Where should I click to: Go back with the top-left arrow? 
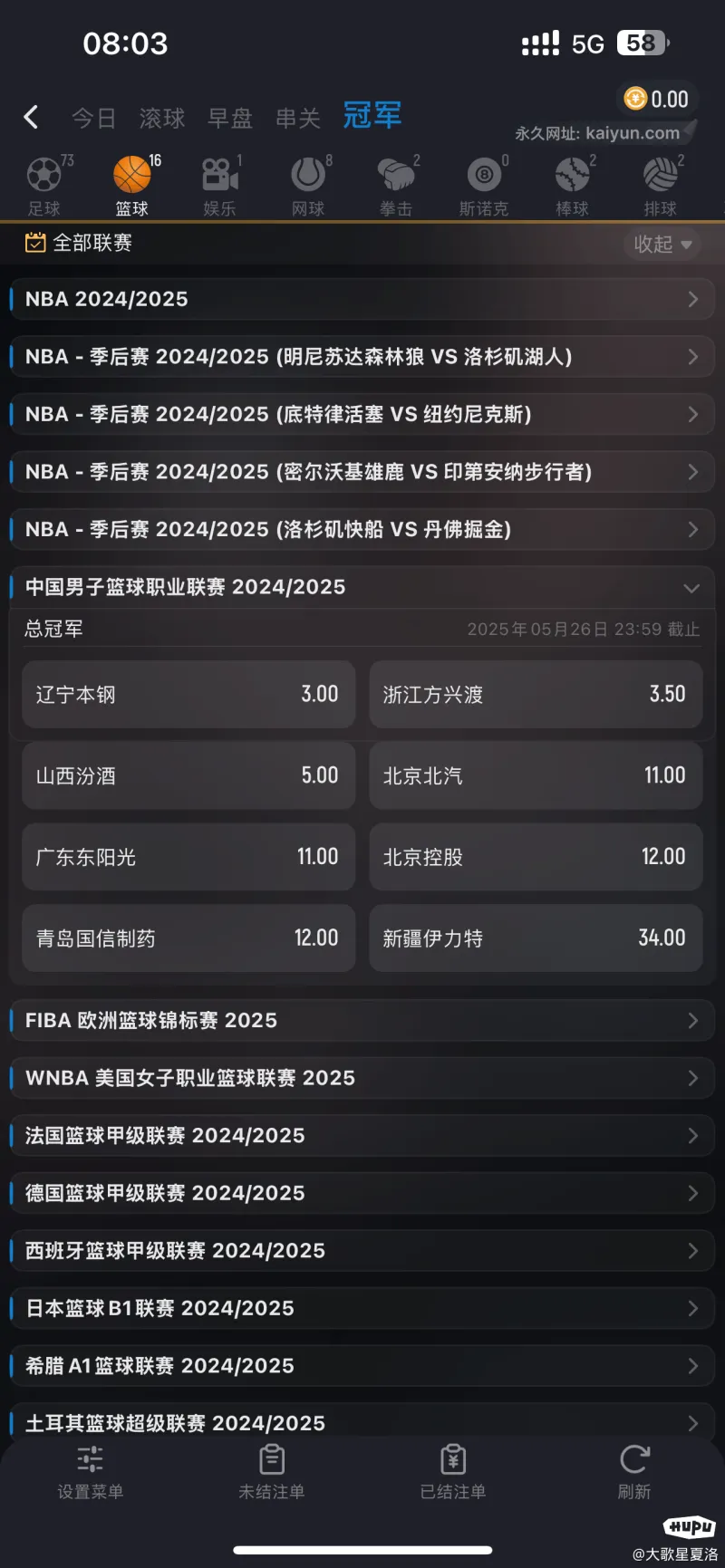[x=32, y=117]
